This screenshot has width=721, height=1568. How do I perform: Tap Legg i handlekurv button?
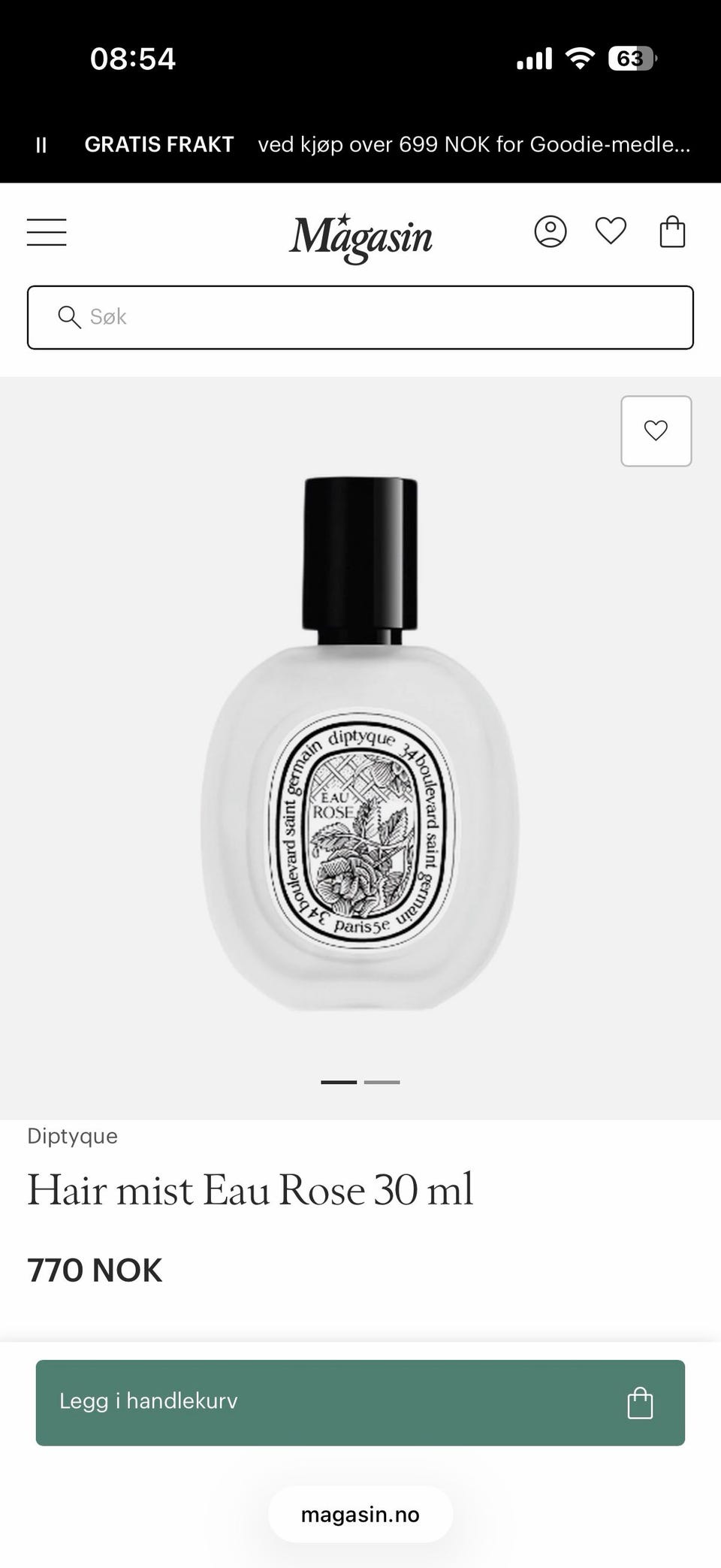pos(360,1403)
